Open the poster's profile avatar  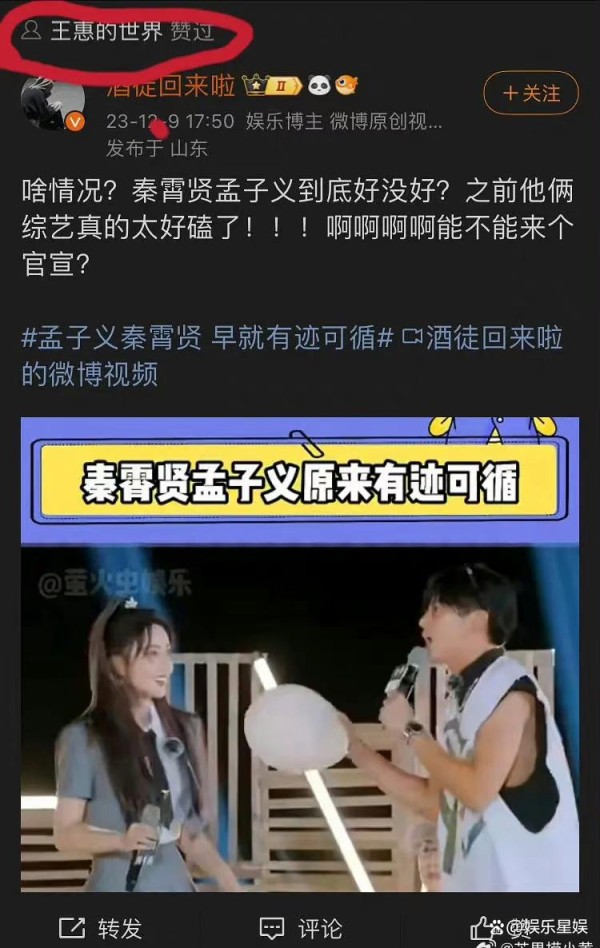[54, 104]
